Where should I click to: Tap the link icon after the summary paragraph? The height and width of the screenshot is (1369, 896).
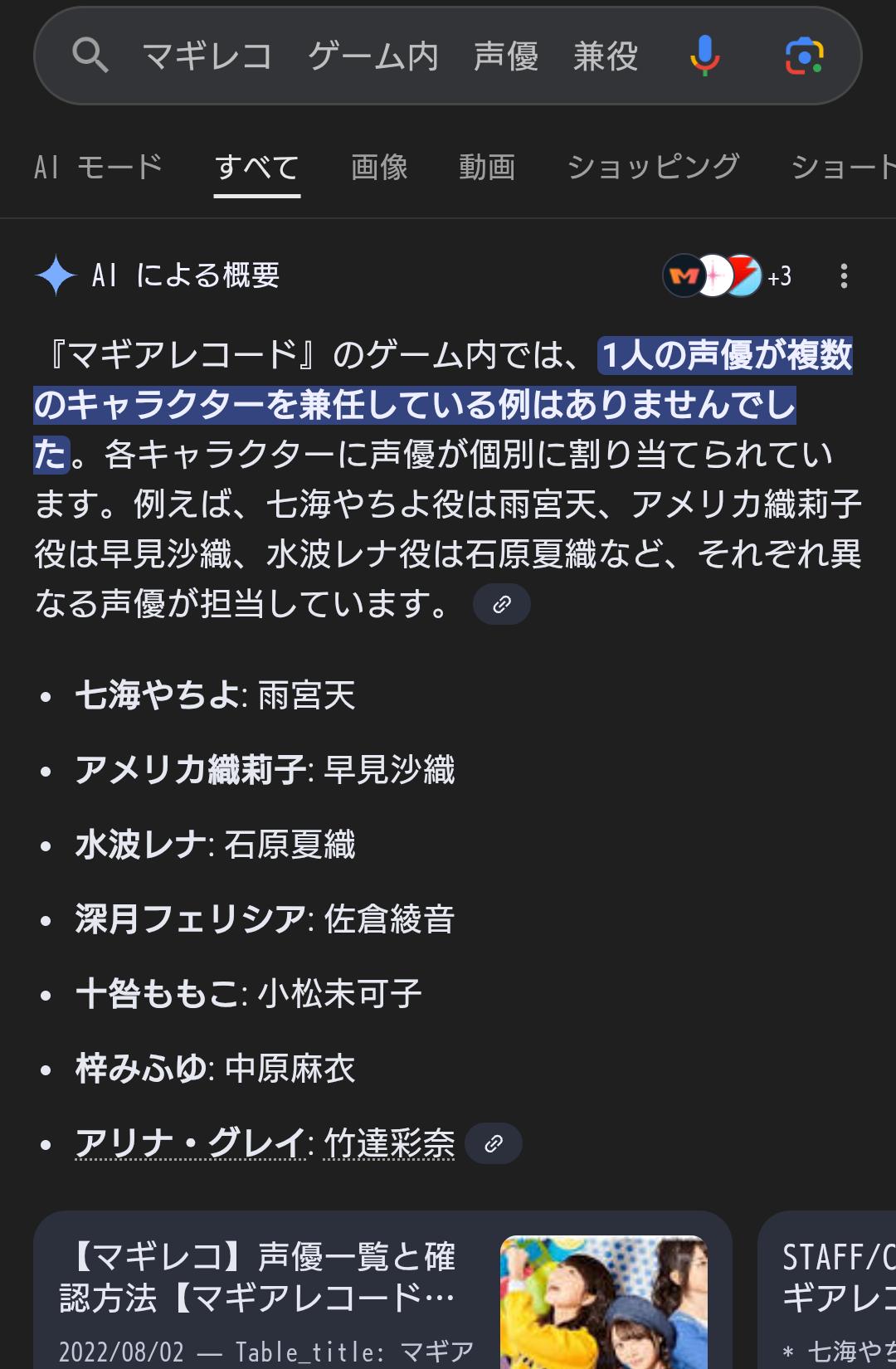coord(501,605)
